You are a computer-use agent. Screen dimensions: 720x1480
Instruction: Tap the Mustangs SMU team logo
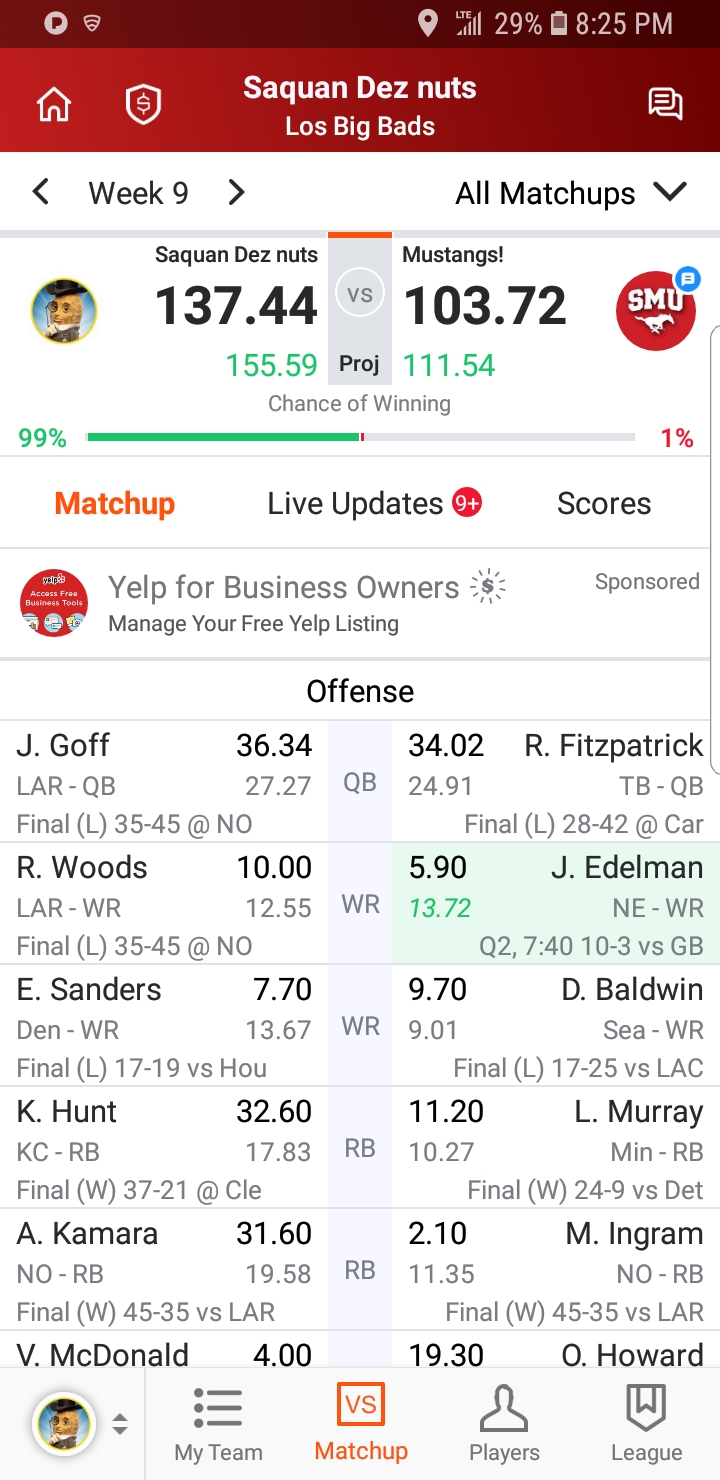(x=656, y=309)
